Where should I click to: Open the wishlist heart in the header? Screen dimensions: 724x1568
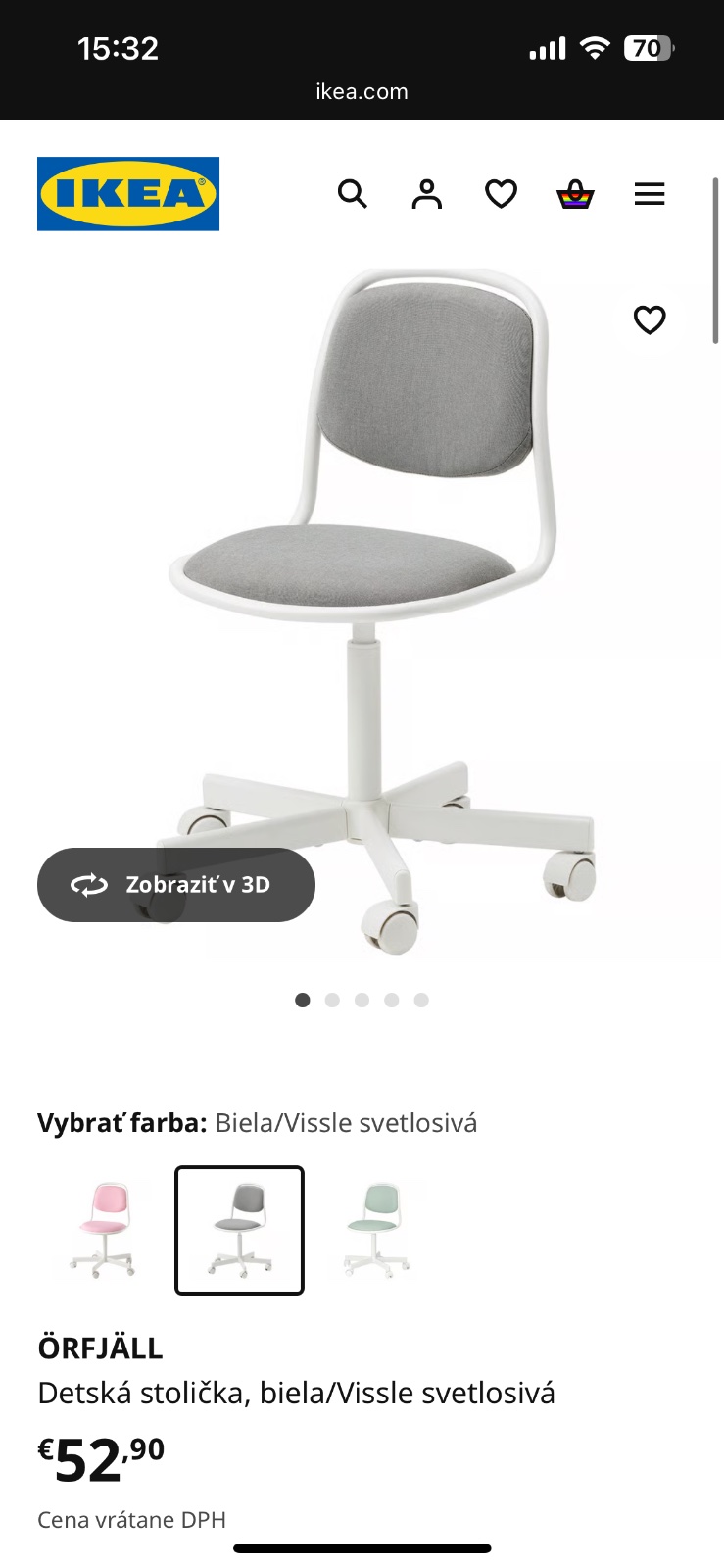click(x=501, y=194)
